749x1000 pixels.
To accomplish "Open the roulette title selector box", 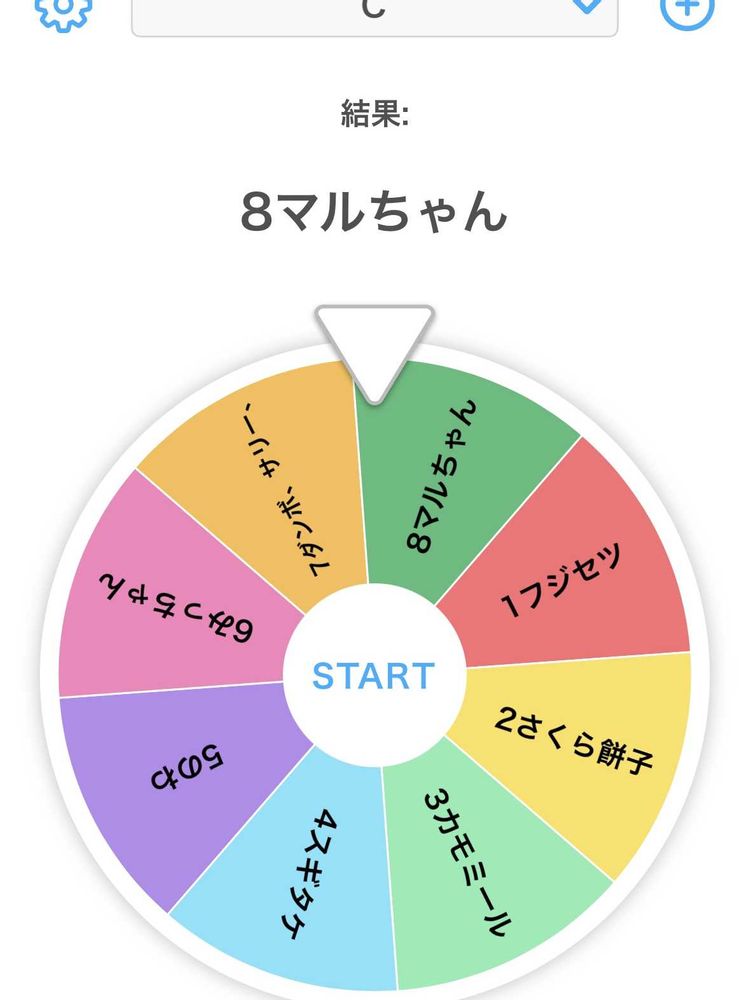I will (374, 14).
